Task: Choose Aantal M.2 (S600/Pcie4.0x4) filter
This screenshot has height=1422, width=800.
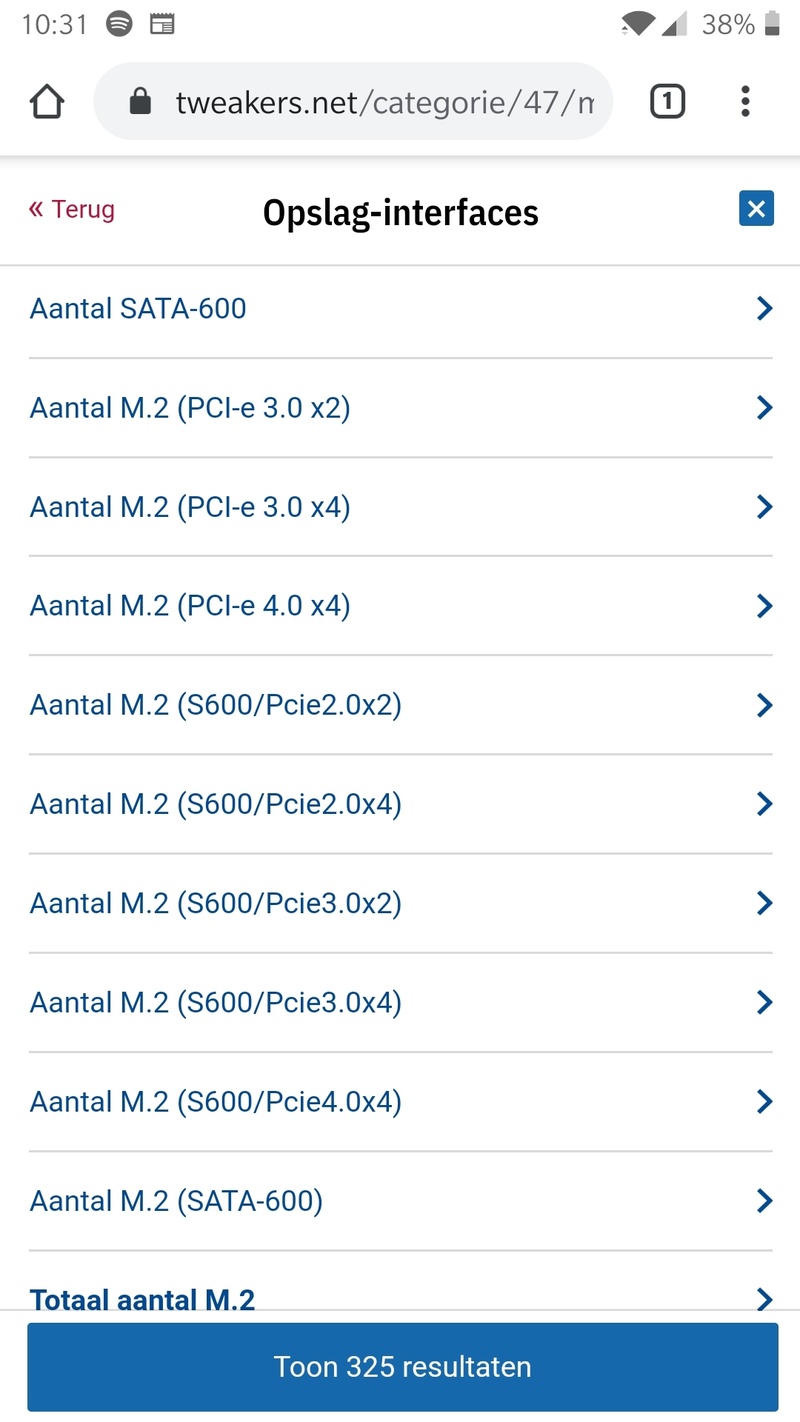Action: [x=400, y=1101]
